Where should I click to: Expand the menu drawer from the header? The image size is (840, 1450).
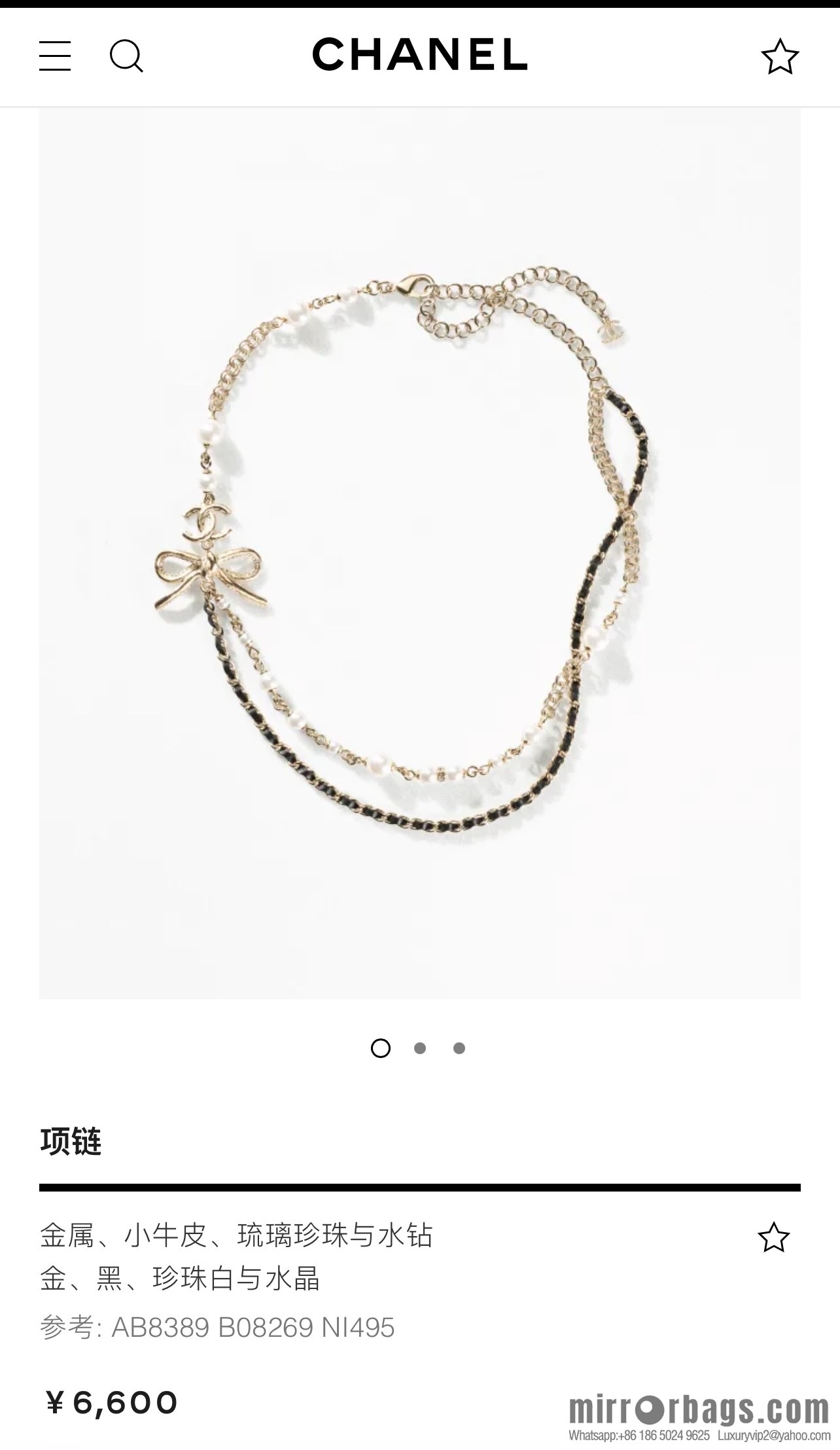tap(57, 58)
